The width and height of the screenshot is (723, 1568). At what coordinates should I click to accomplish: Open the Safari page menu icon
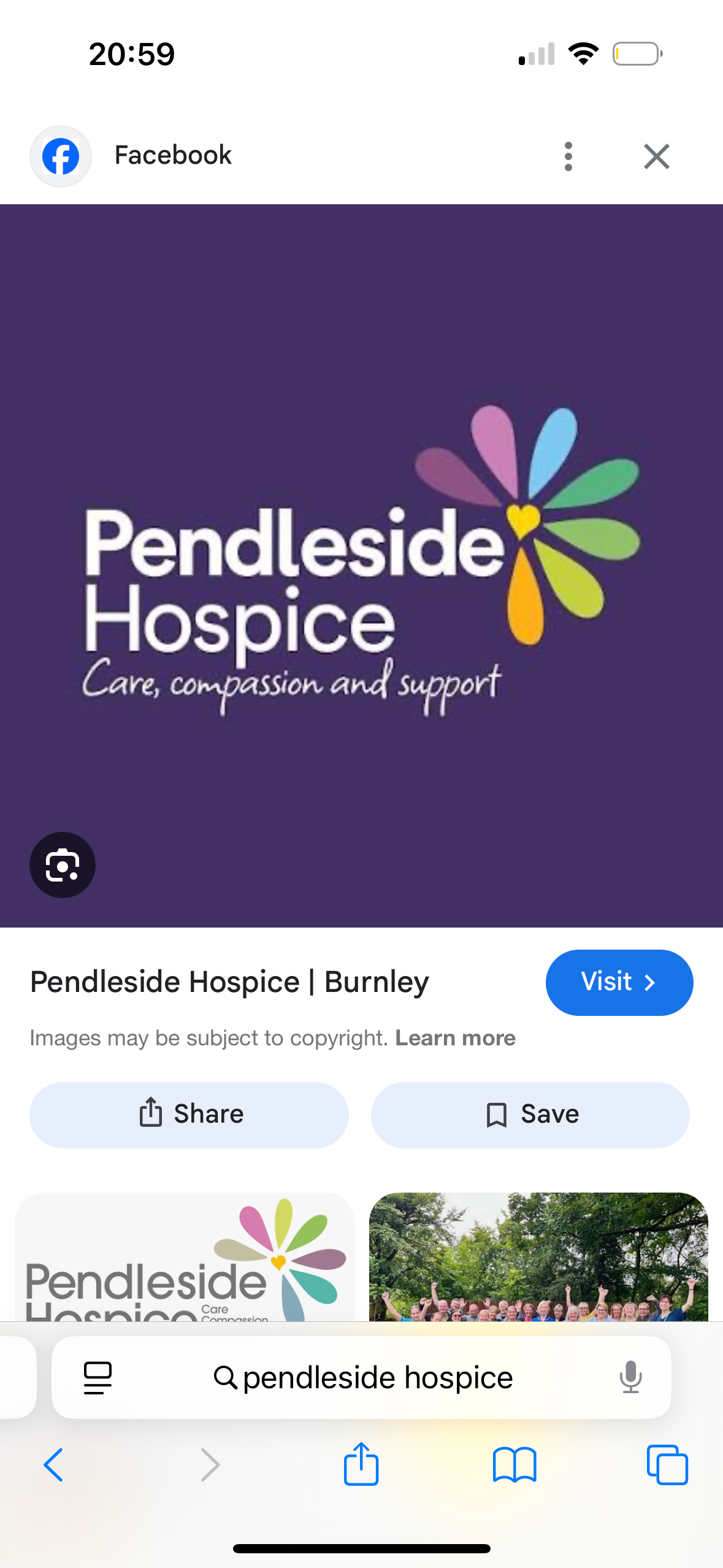point(98,1378)
